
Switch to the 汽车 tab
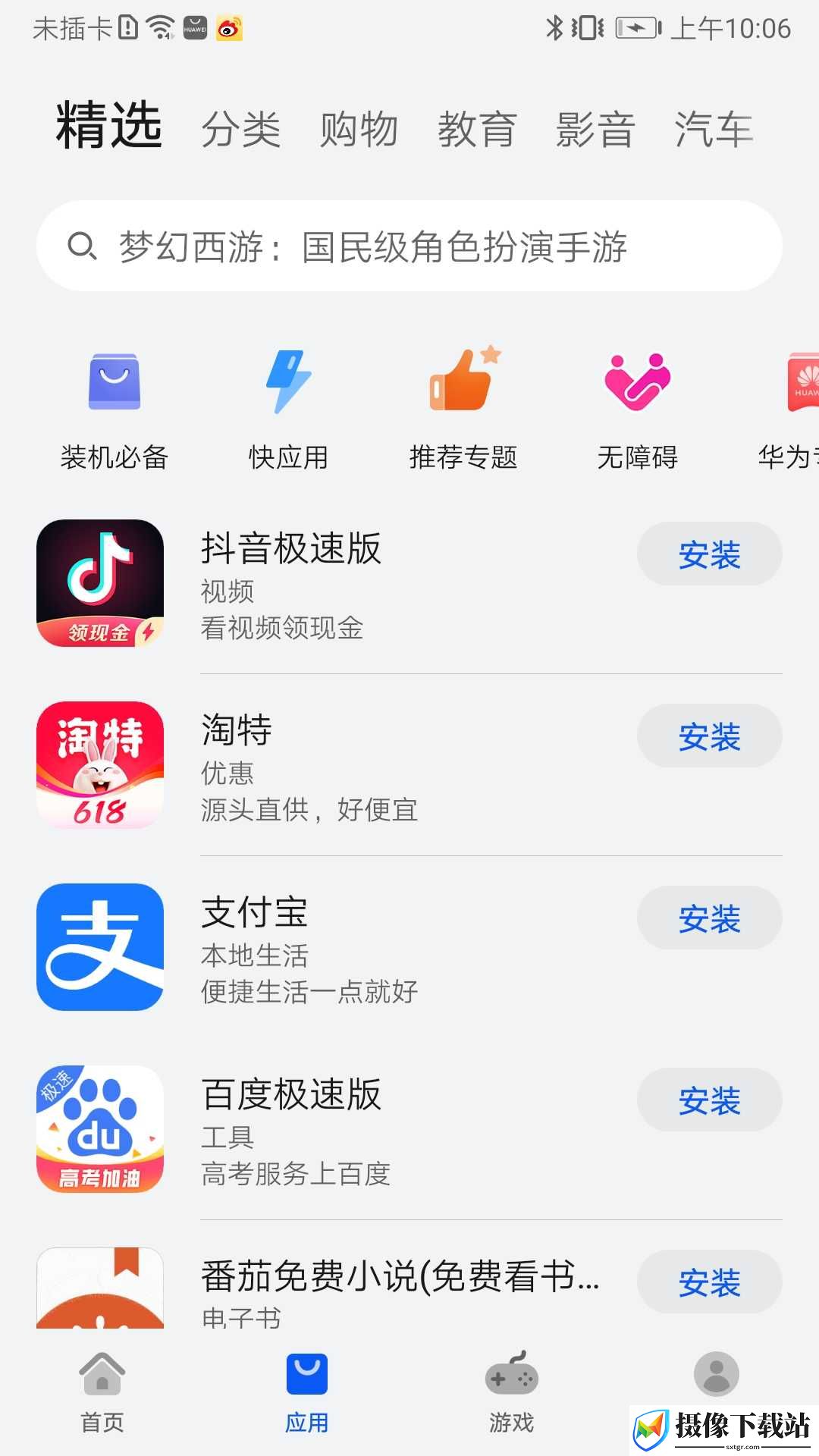(x=714, y=129)
